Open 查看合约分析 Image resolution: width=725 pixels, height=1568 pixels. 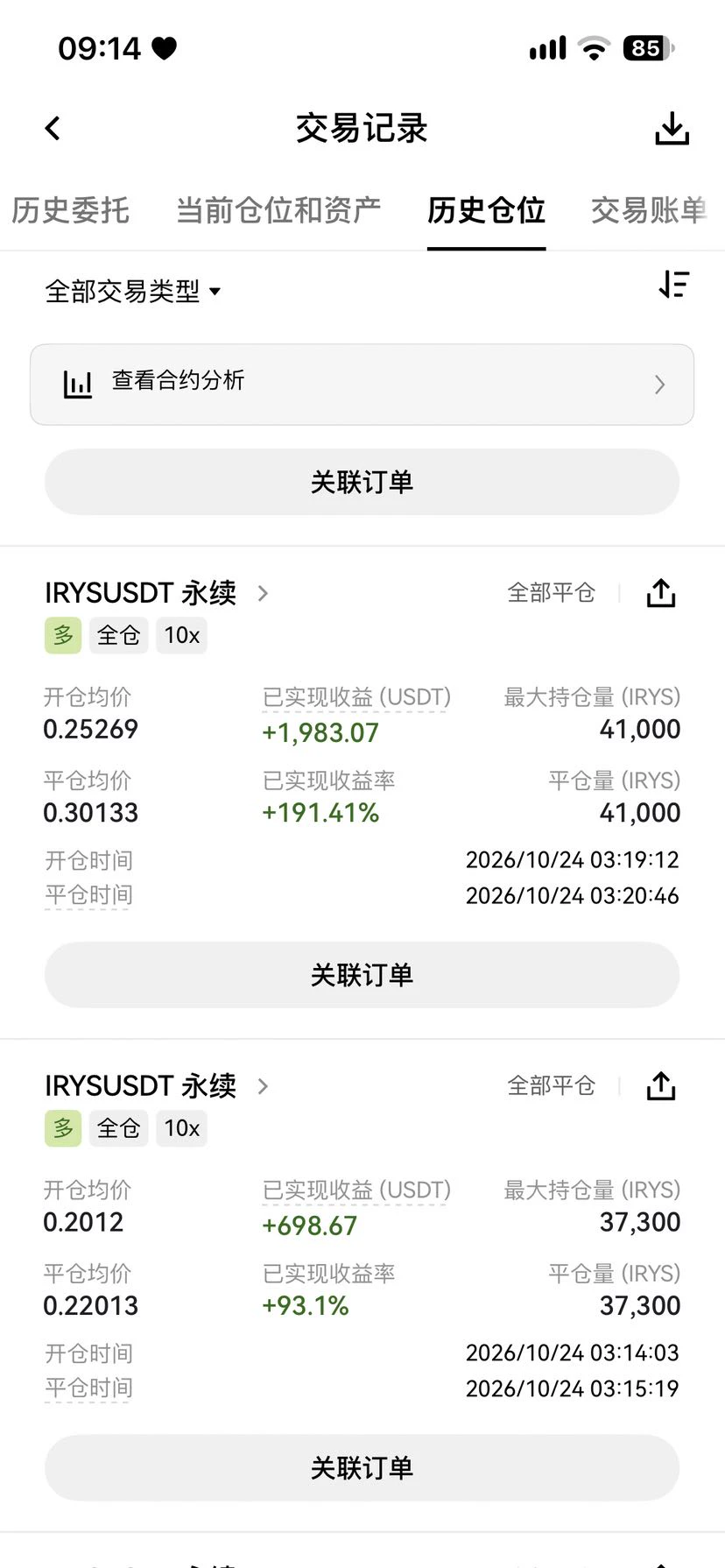[x=362, y=385]
